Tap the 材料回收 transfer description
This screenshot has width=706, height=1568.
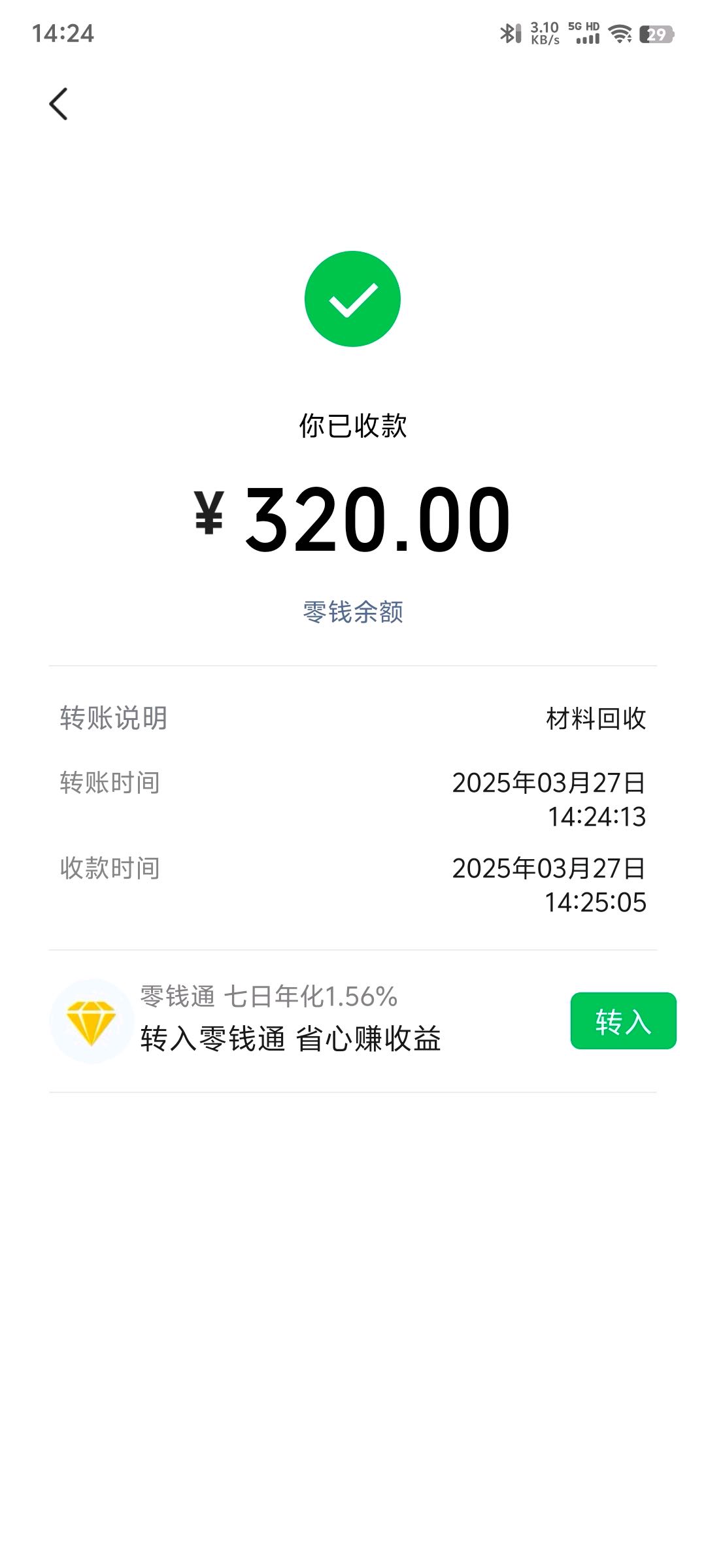pos(597,717)
